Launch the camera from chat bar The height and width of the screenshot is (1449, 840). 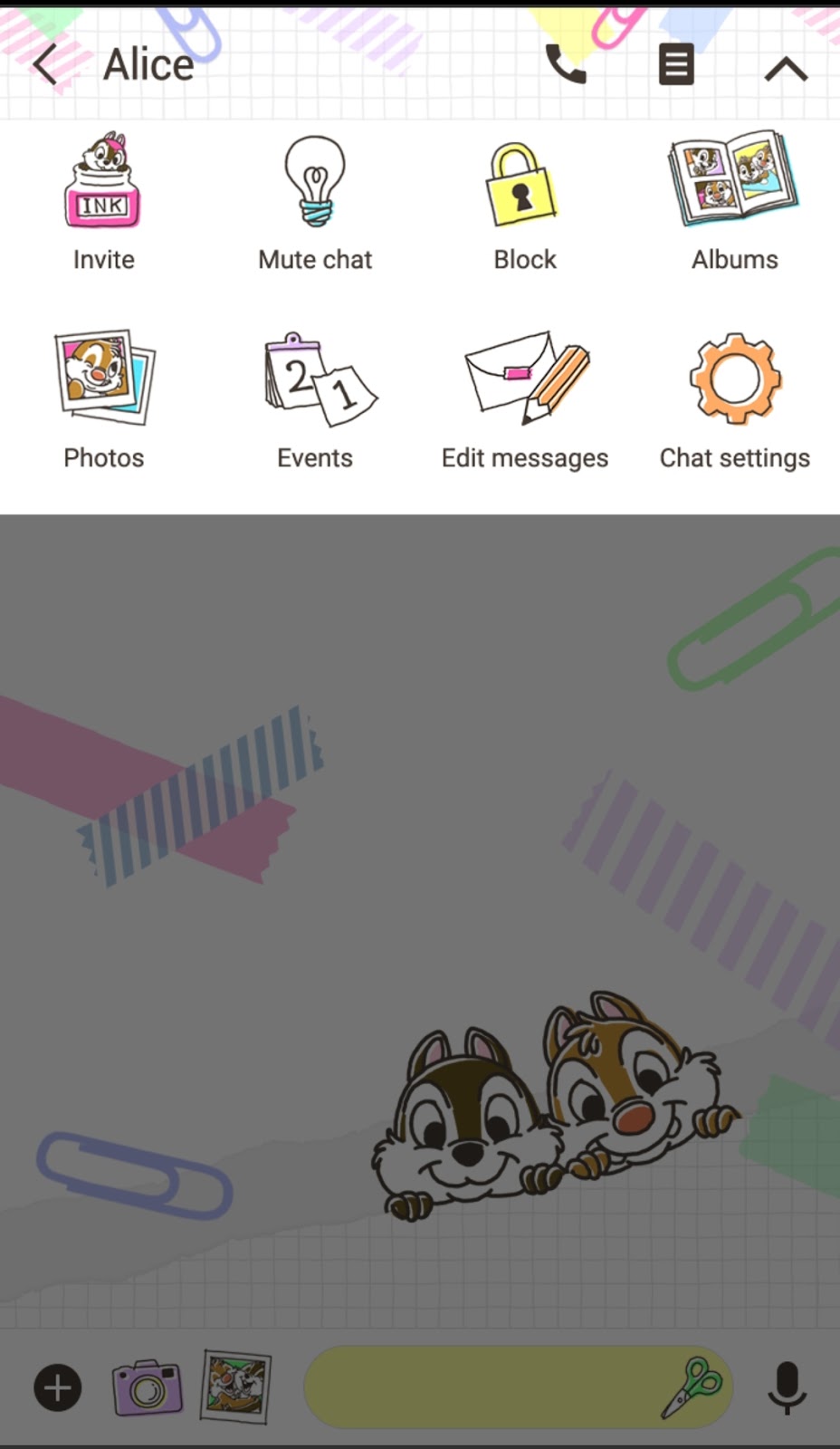147,1387
